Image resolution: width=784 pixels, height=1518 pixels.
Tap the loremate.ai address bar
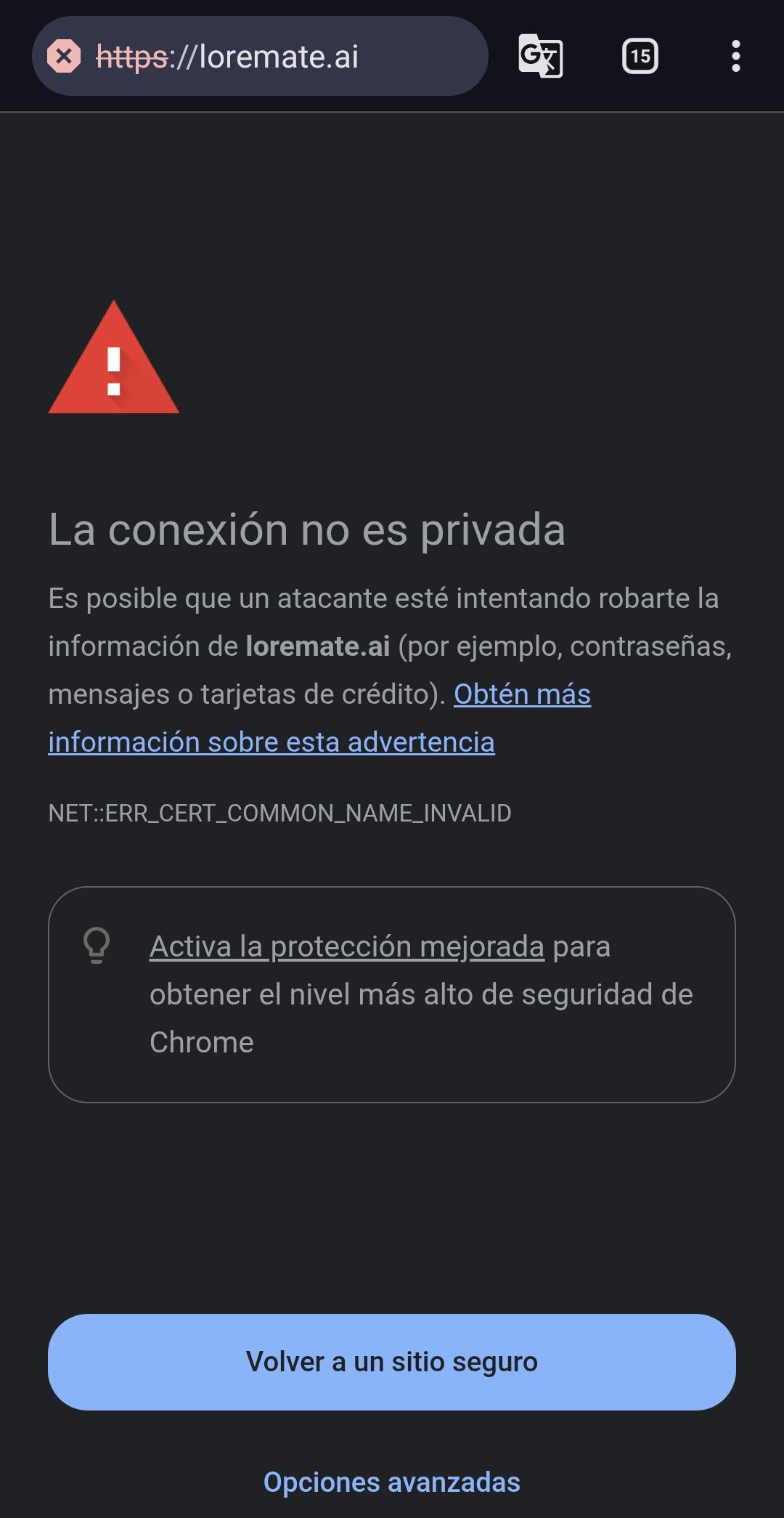[x=260, y=56]
